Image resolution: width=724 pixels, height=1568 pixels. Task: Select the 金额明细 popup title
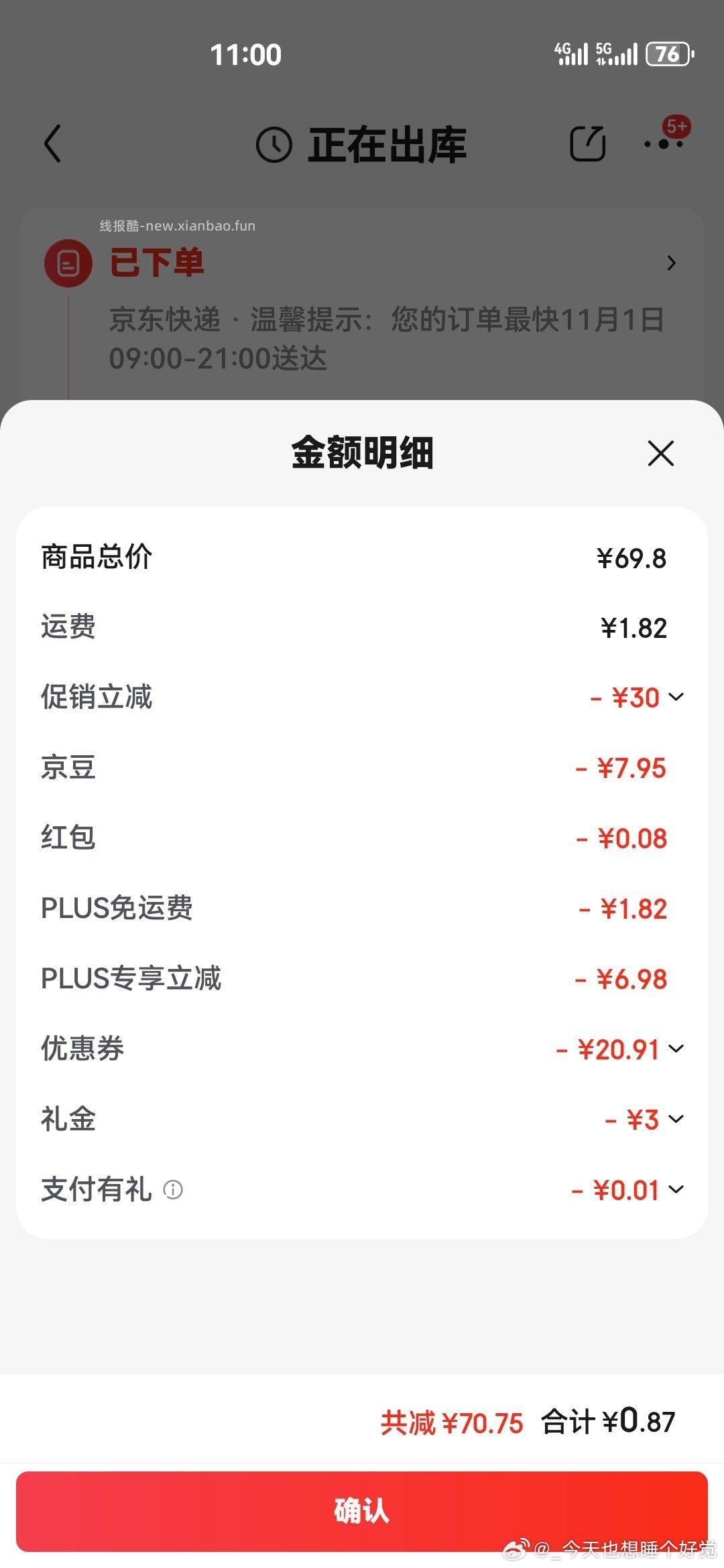click(x=362, y=454)
